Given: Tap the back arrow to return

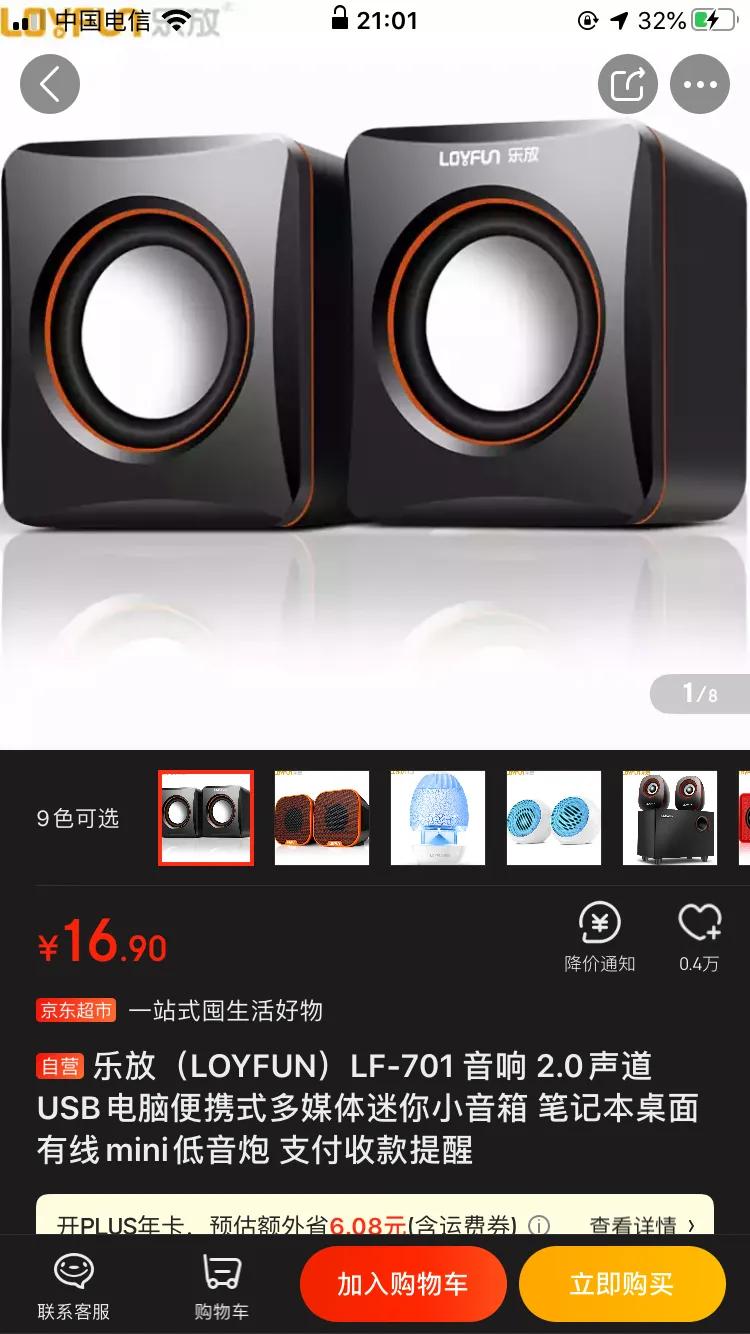Looking at the screenshot, I should point(50,84).
